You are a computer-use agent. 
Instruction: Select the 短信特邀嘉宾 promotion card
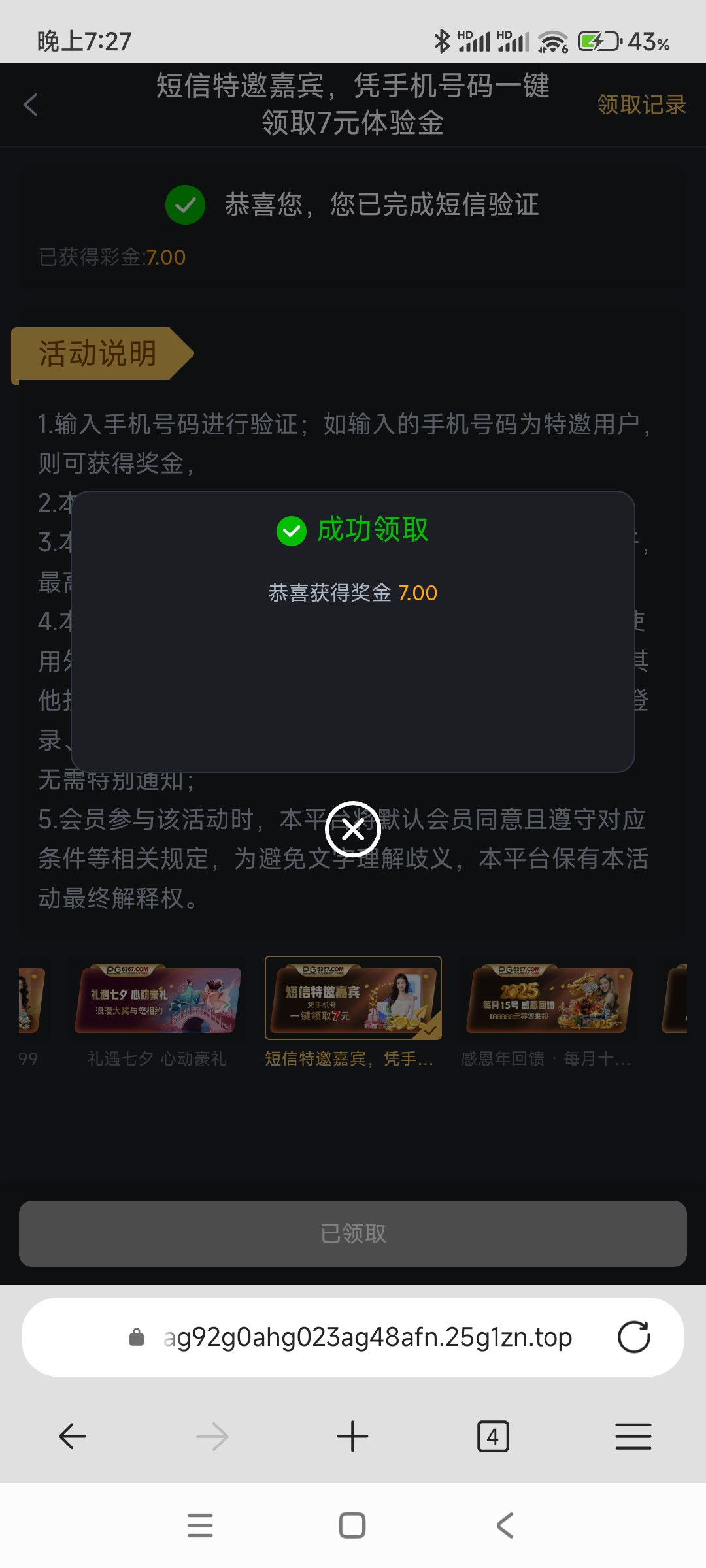(x=353, y=998)
